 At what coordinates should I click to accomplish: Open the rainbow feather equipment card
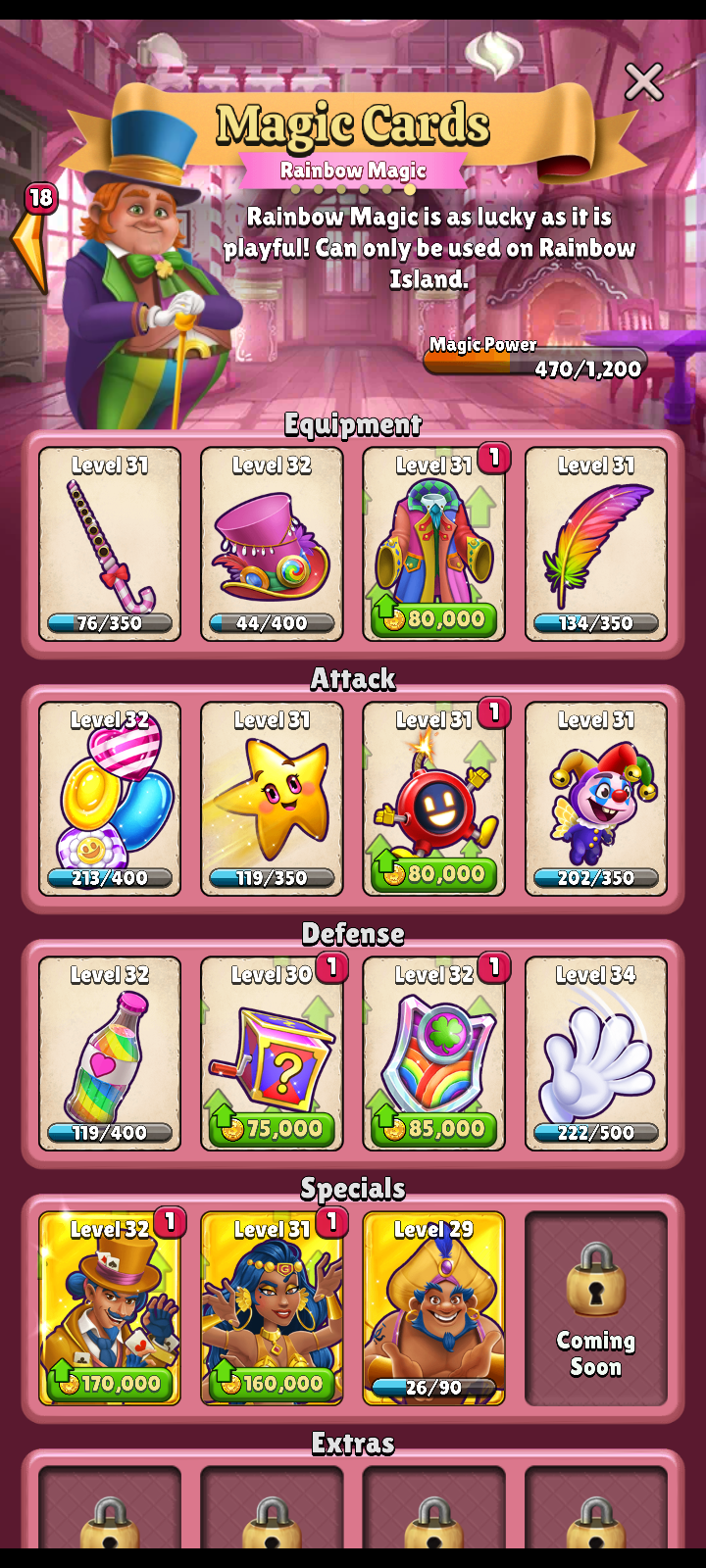(596, 544)
